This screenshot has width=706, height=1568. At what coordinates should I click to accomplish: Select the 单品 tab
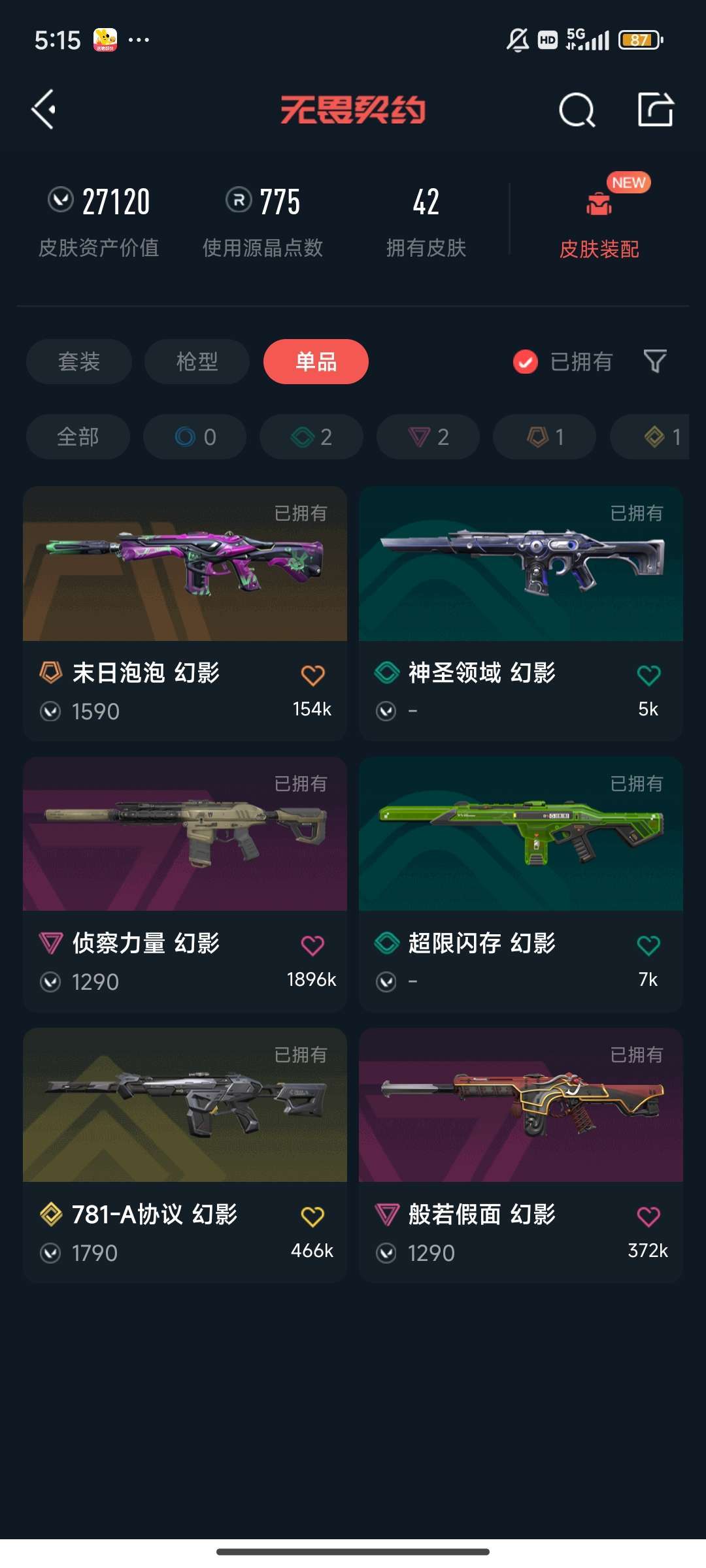316,361
